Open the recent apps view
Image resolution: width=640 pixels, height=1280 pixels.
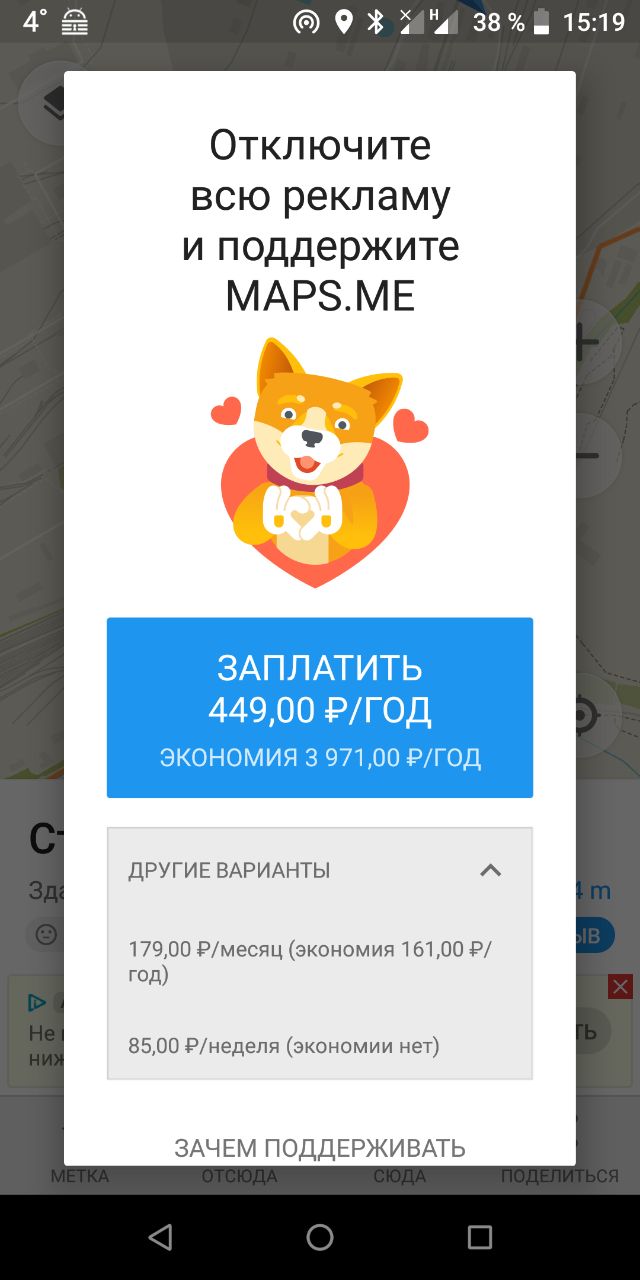point(480,1238)
